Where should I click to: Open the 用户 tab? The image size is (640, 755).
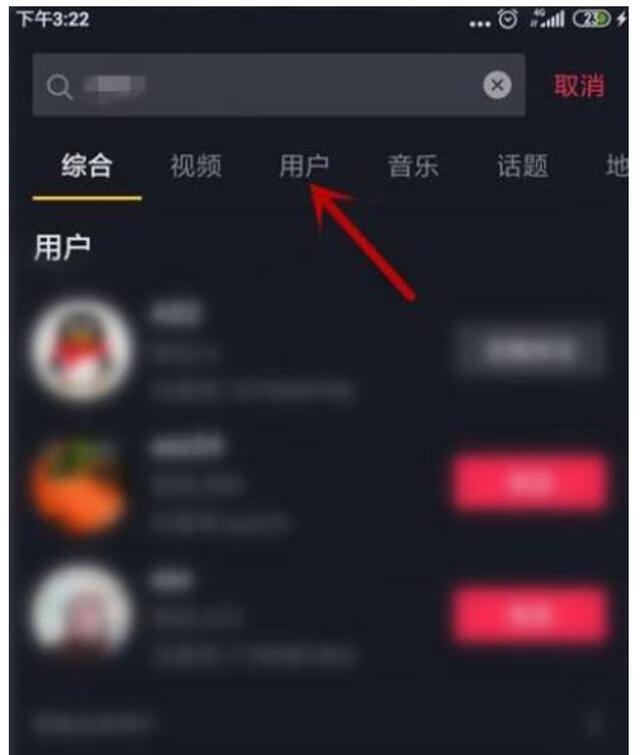point(304,166)
